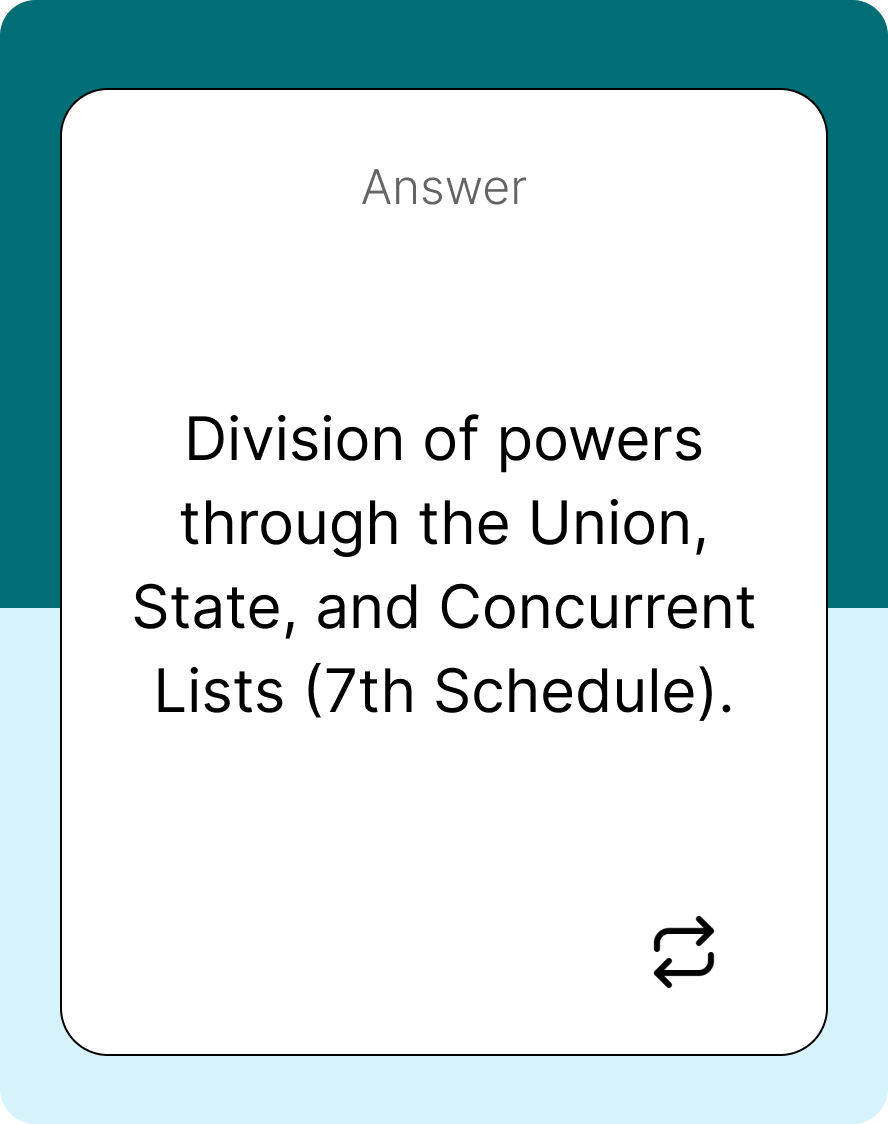Image resolution: width=888 pixels, height=1124 pixels.
Task: Flip the flashcard with the repeat icon
Action: click(684, 952)
